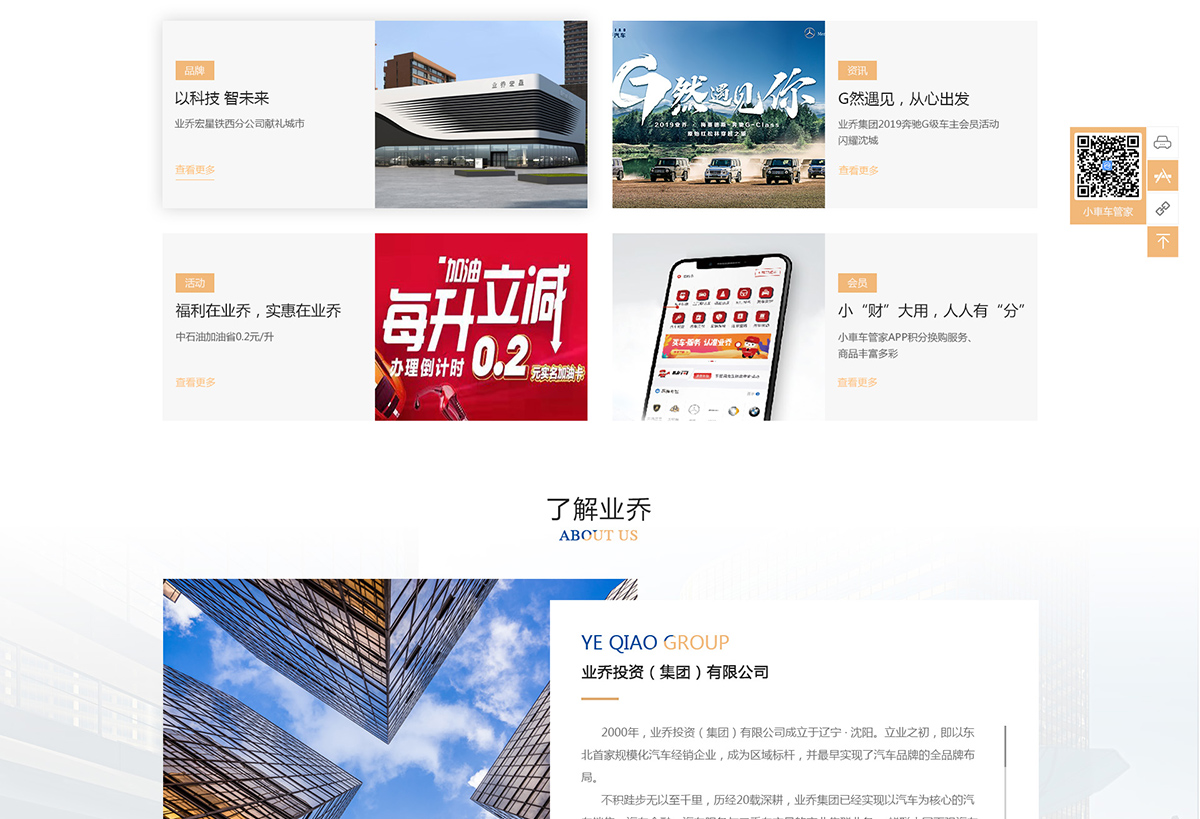Select the 会员 tag

click(x=857, y=283)
